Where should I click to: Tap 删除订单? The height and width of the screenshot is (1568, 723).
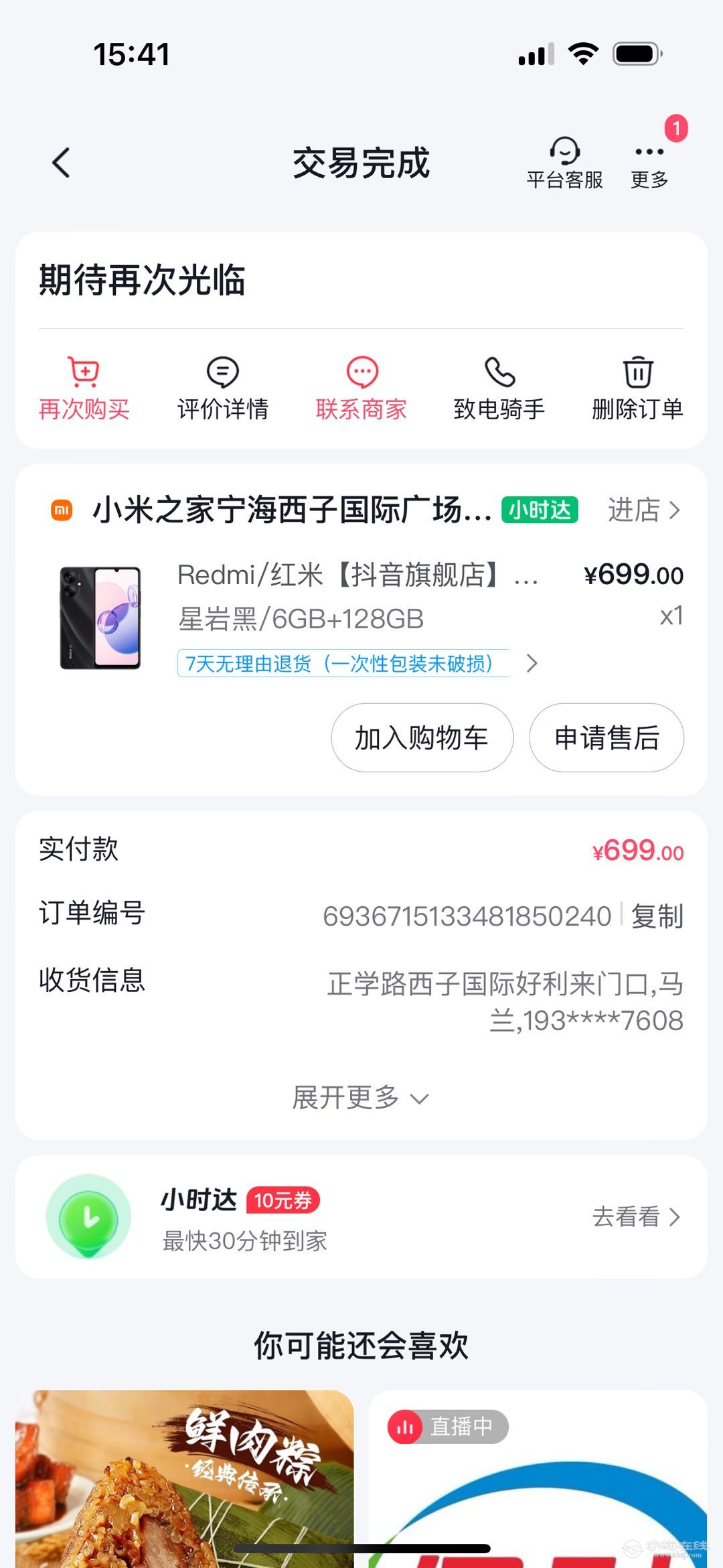click(637, 389)
